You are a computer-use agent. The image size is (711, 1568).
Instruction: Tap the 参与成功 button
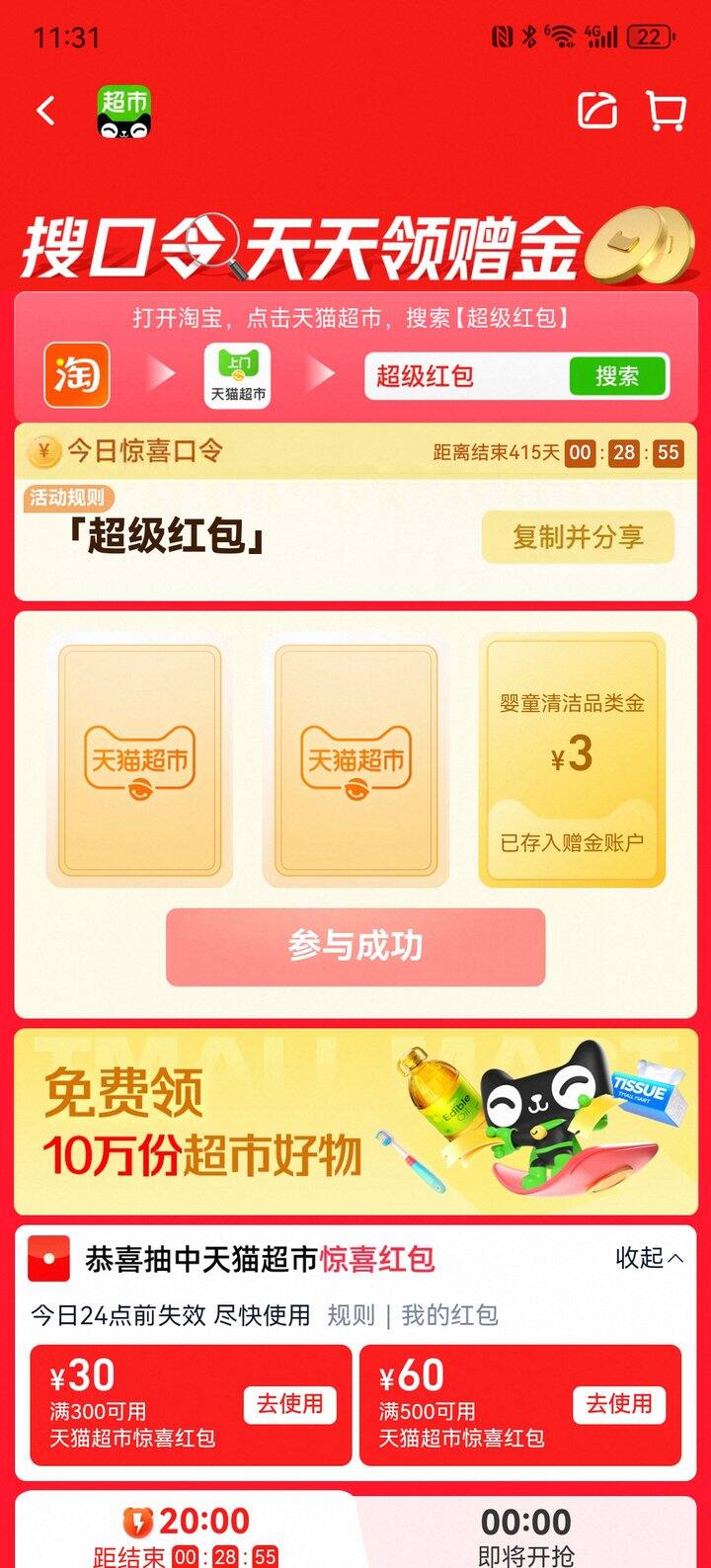point(355,946)
